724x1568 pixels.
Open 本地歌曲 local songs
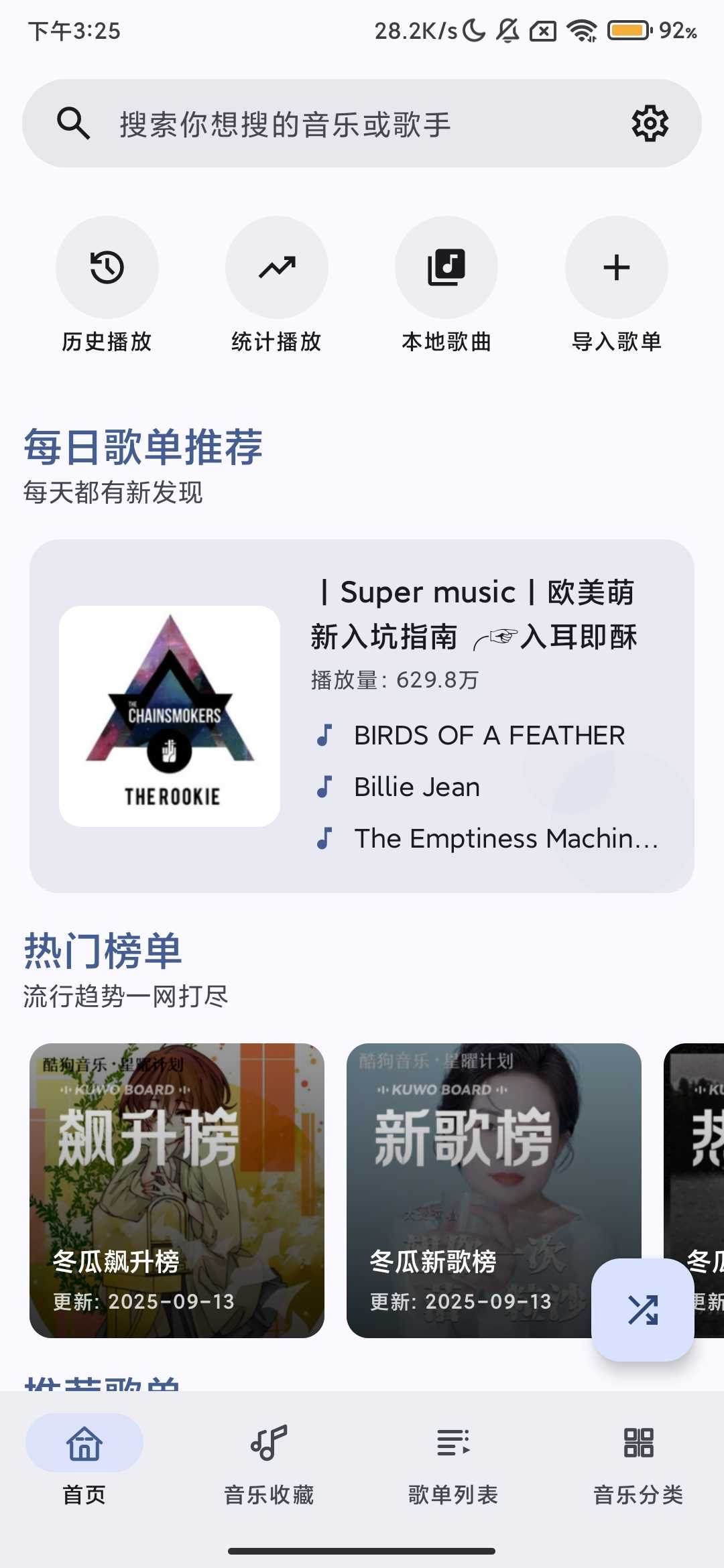click(x=446, y=267)
